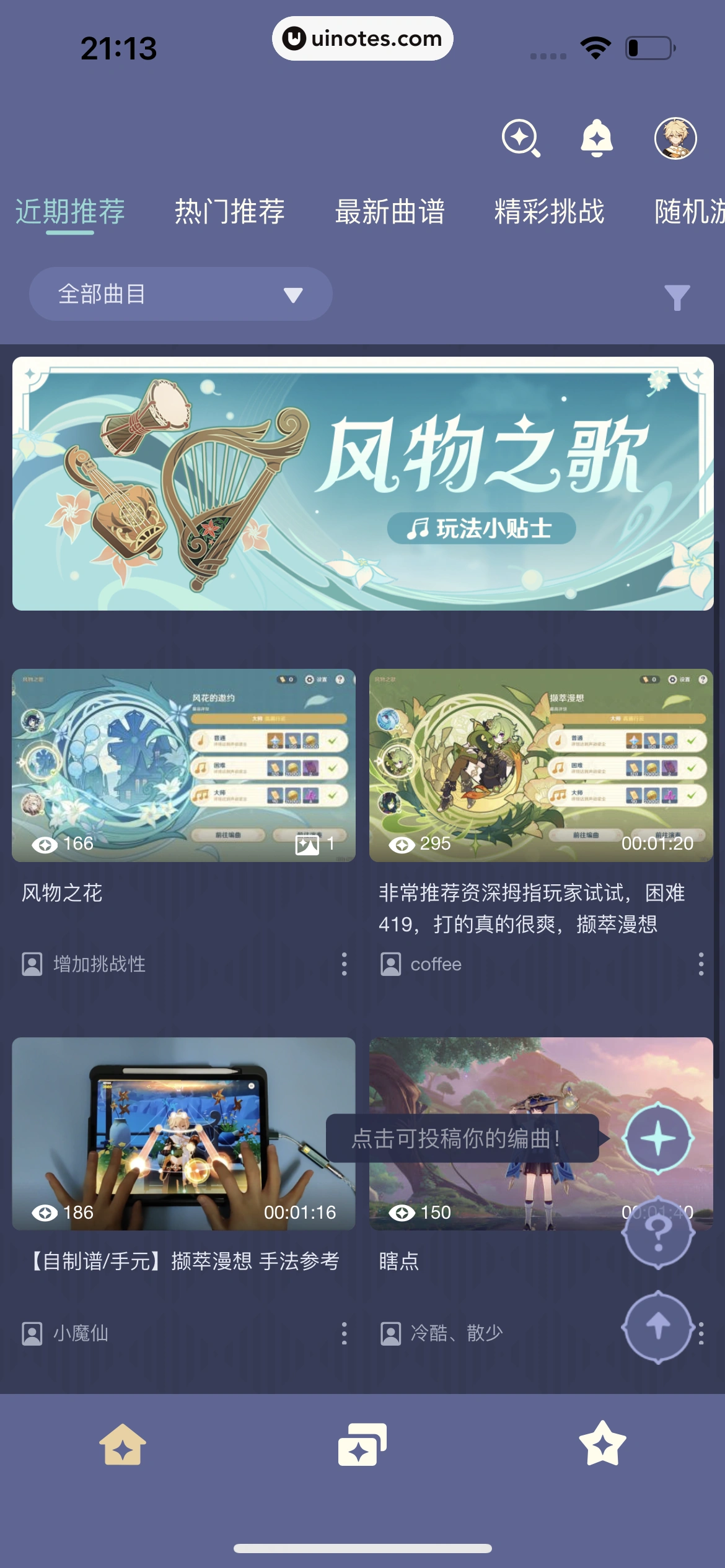The image size is (725, 1568).
Task: Open the notifications bell
Action: [x=596, y=138]
